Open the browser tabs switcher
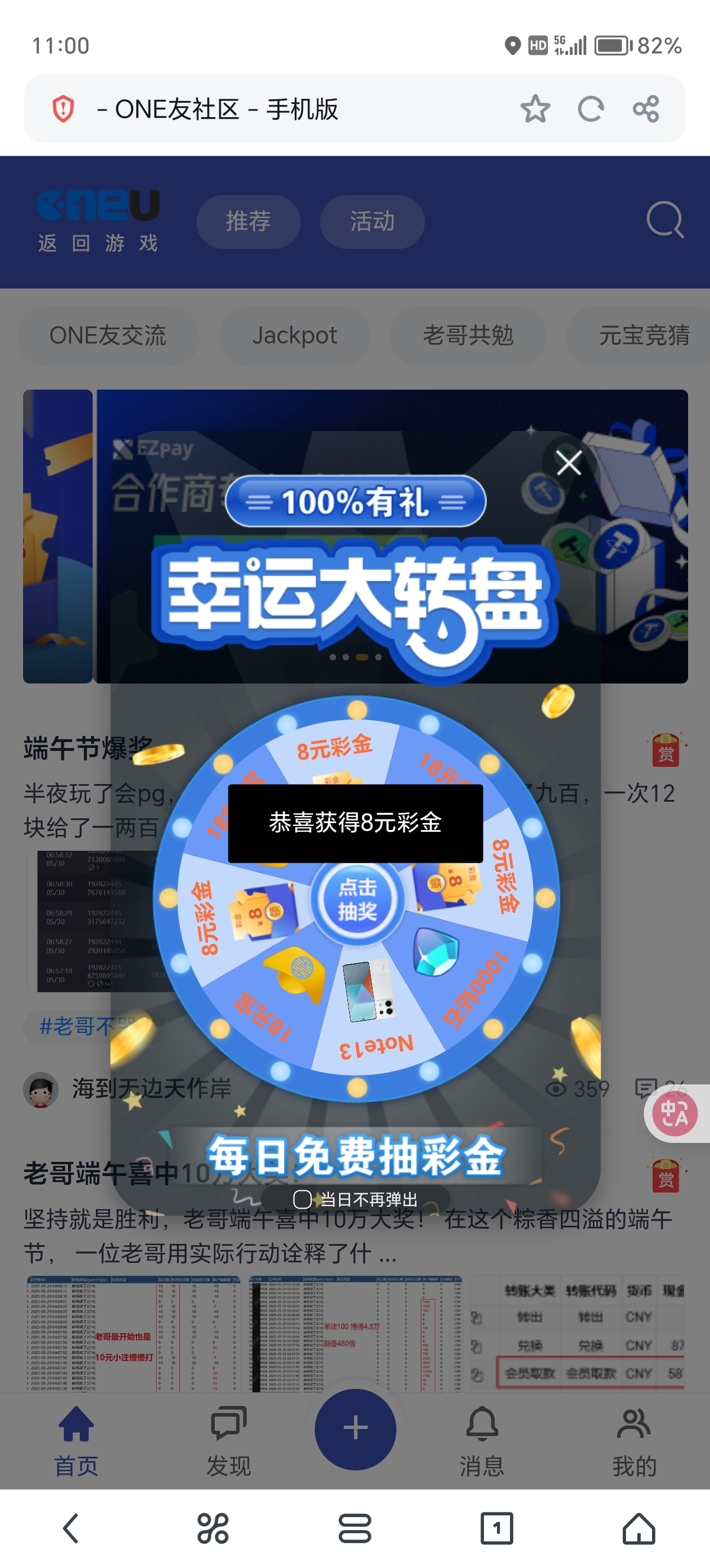The image size is (710, 1568). [496, 1528]
